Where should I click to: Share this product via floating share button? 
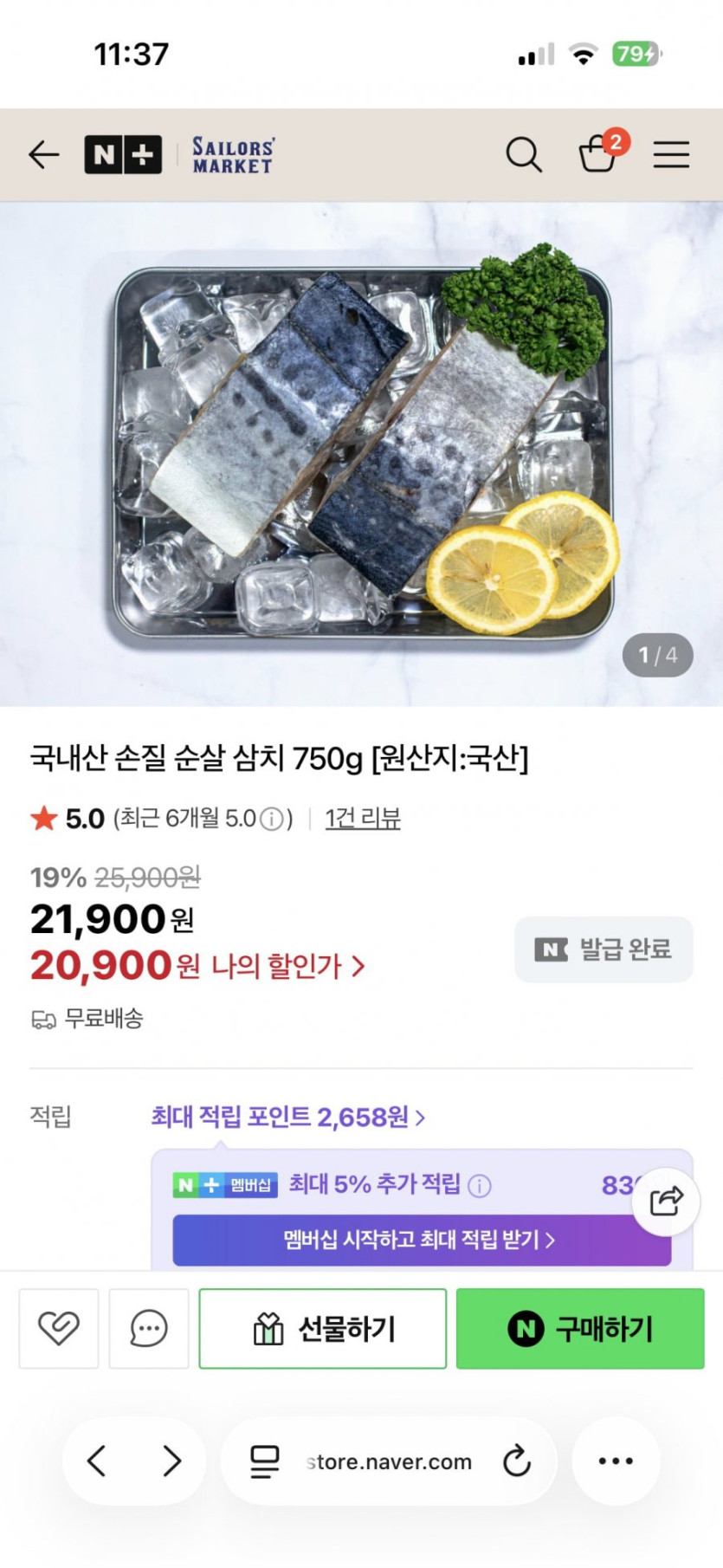click(665, 1201)
